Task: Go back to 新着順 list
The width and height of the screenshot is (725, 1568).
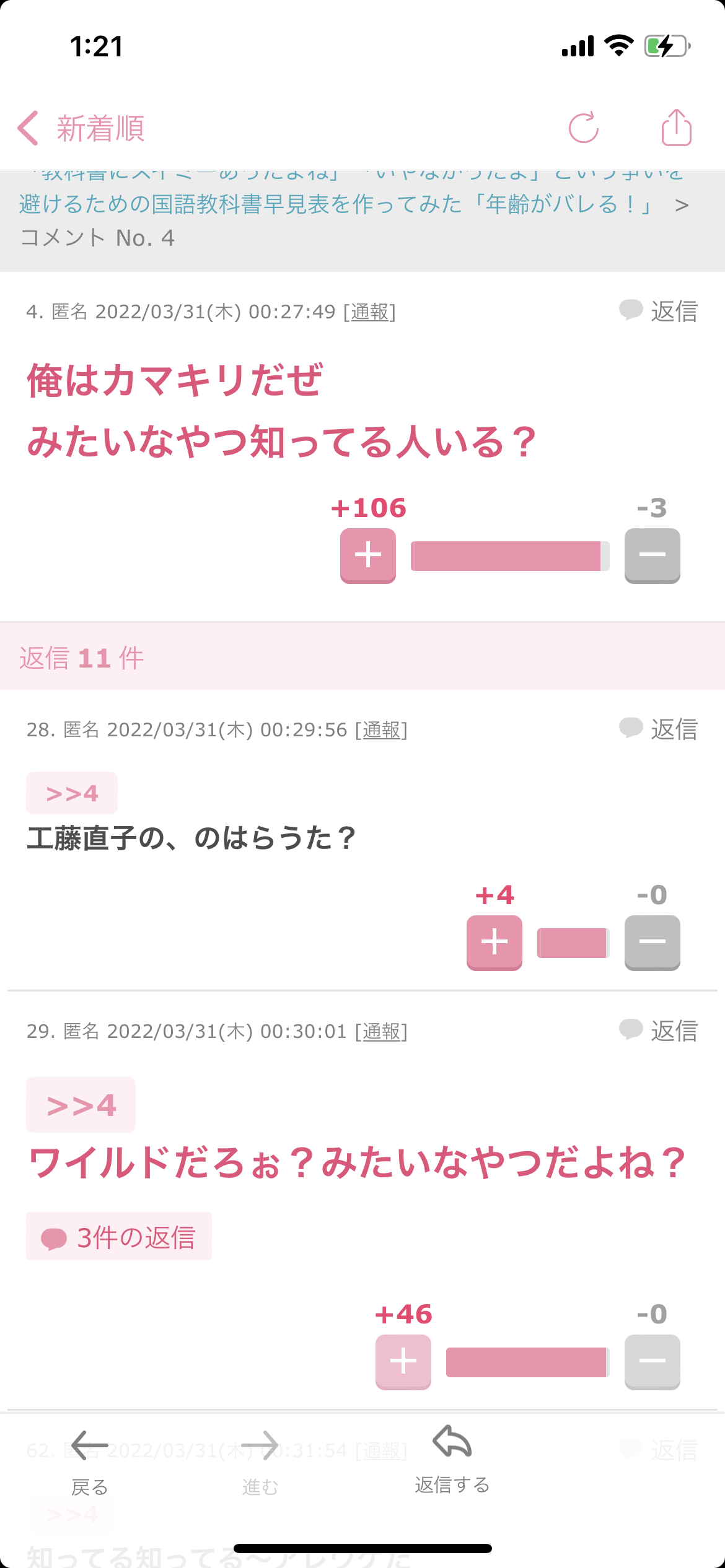Action: 81,128
